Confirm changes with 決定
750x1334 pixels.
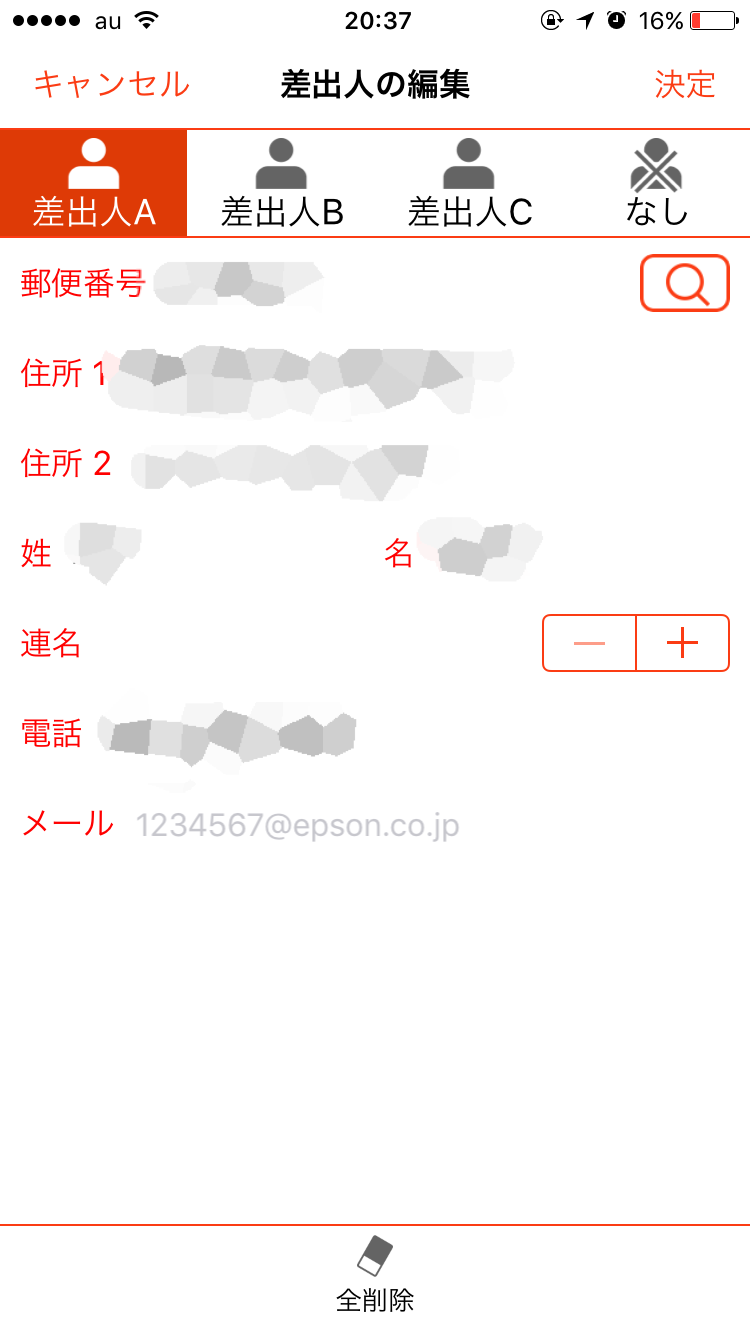(x=685, y=84)
